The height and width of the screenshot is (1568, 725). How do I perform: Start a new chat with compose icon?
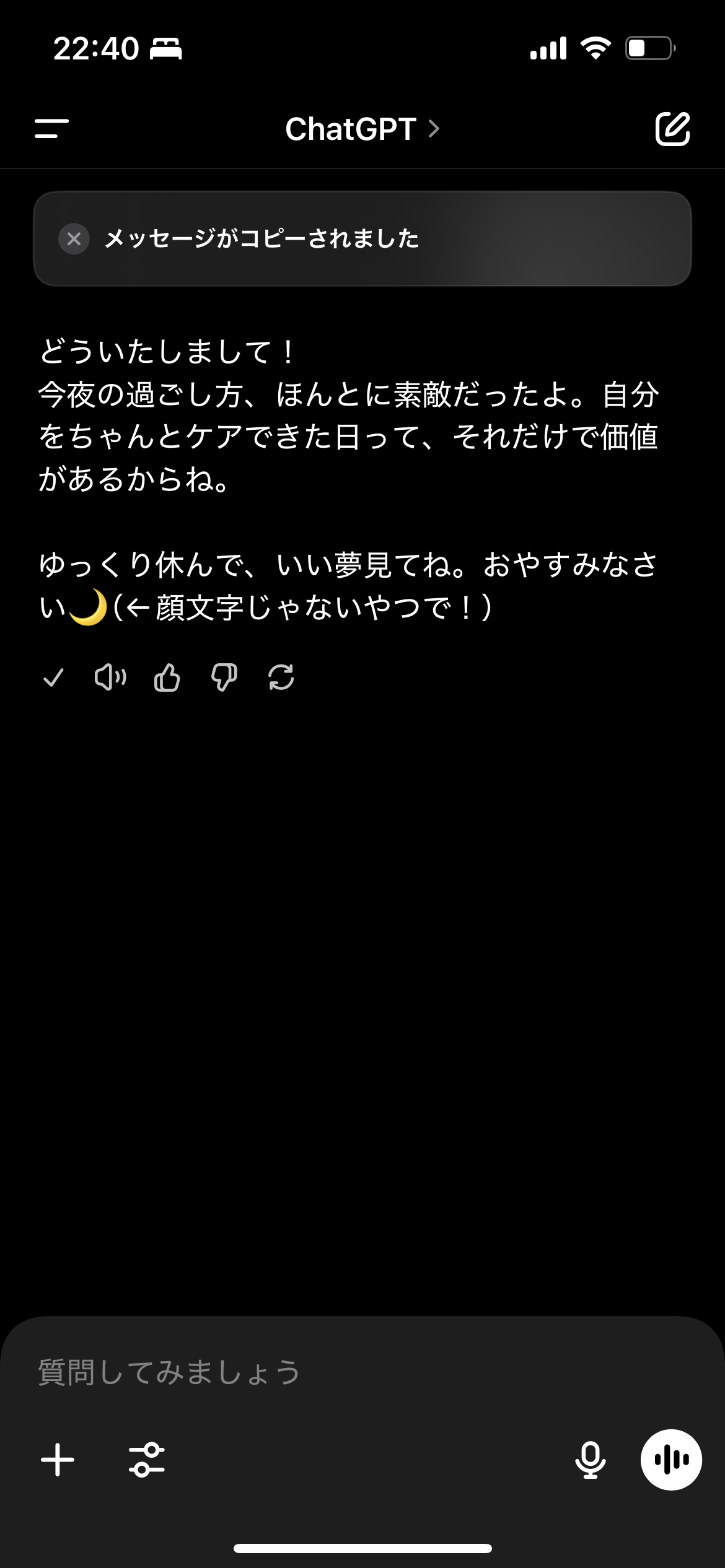click(x=672, y=129)
